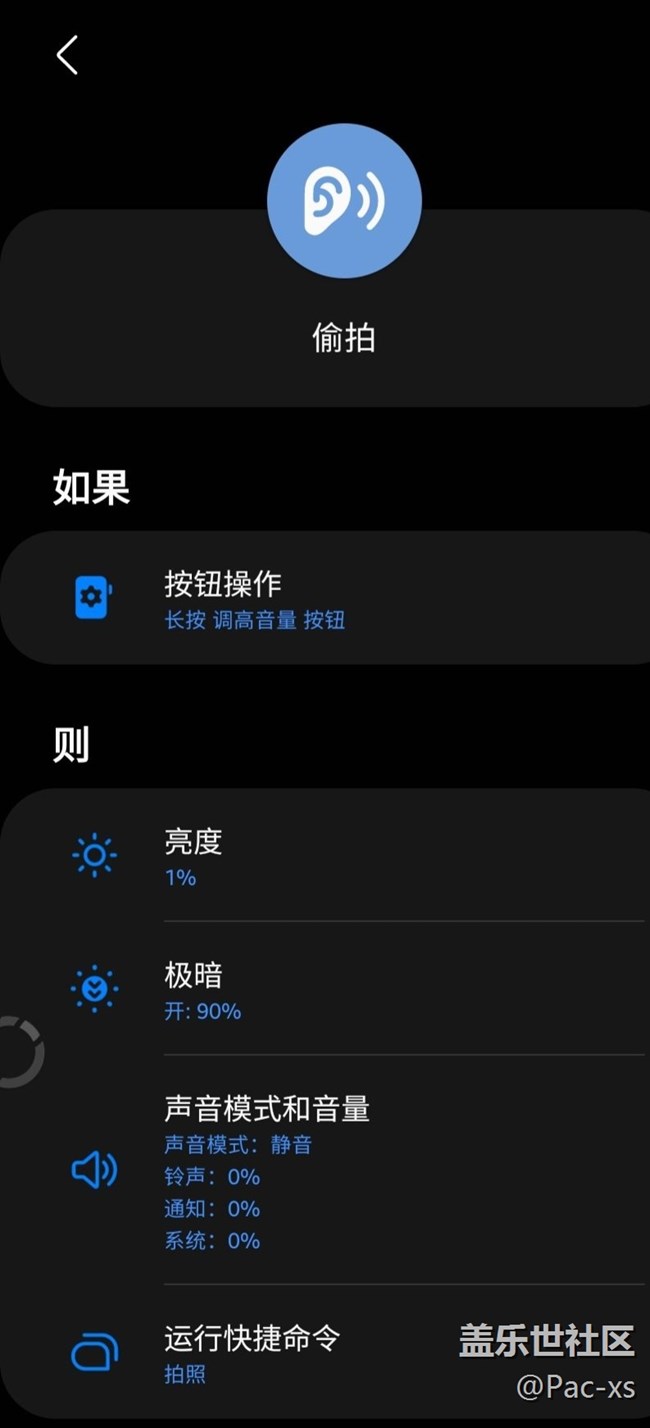Open the 极暗 action setting
Screen dimensions: 650x1428
coord(324,990)
